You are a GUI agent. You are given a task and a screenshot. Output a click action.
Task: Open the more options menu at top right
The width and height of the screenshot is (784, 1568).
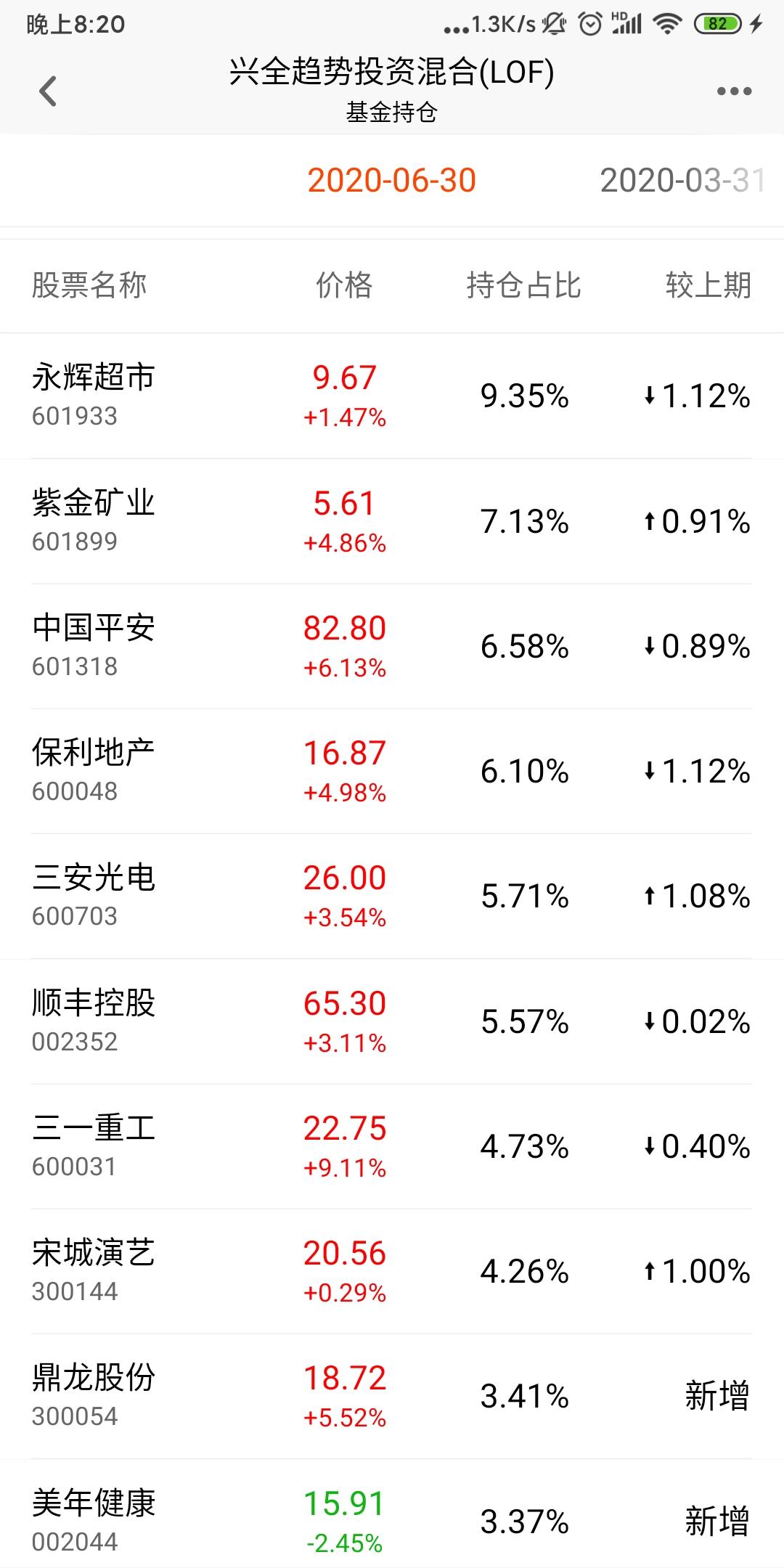735,92
